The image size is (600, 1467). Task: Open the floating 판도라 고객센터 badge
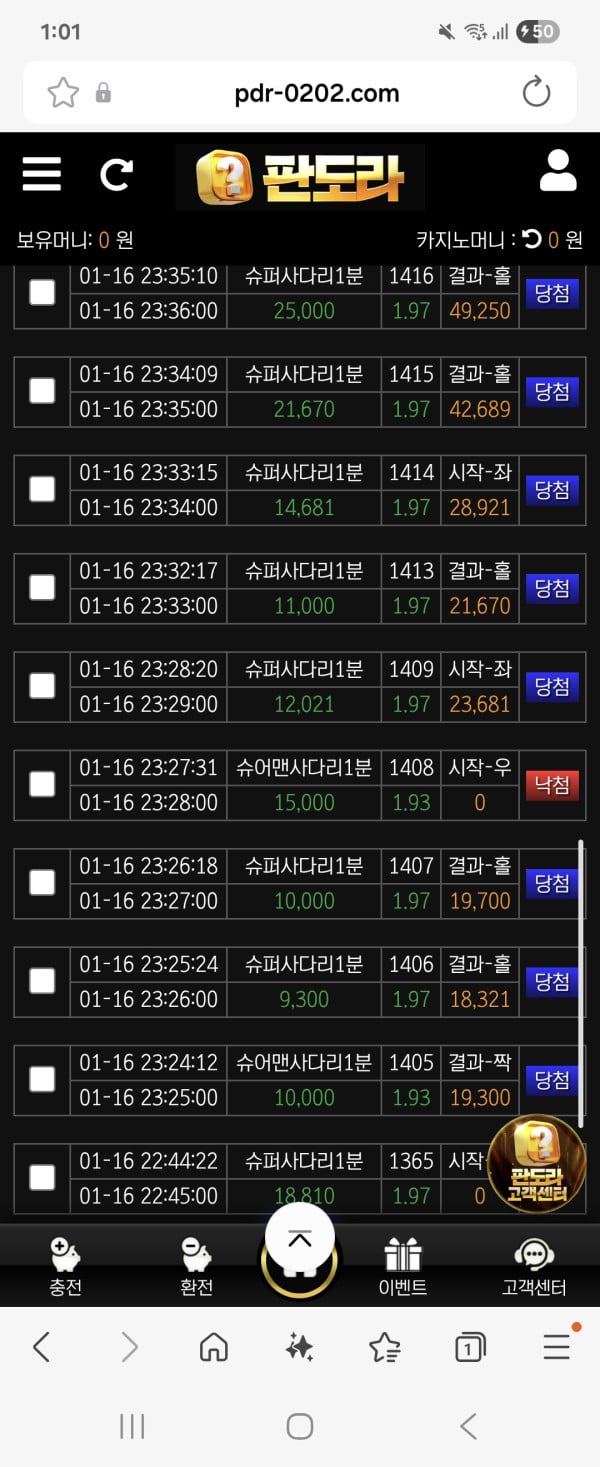click(538, 1165)
